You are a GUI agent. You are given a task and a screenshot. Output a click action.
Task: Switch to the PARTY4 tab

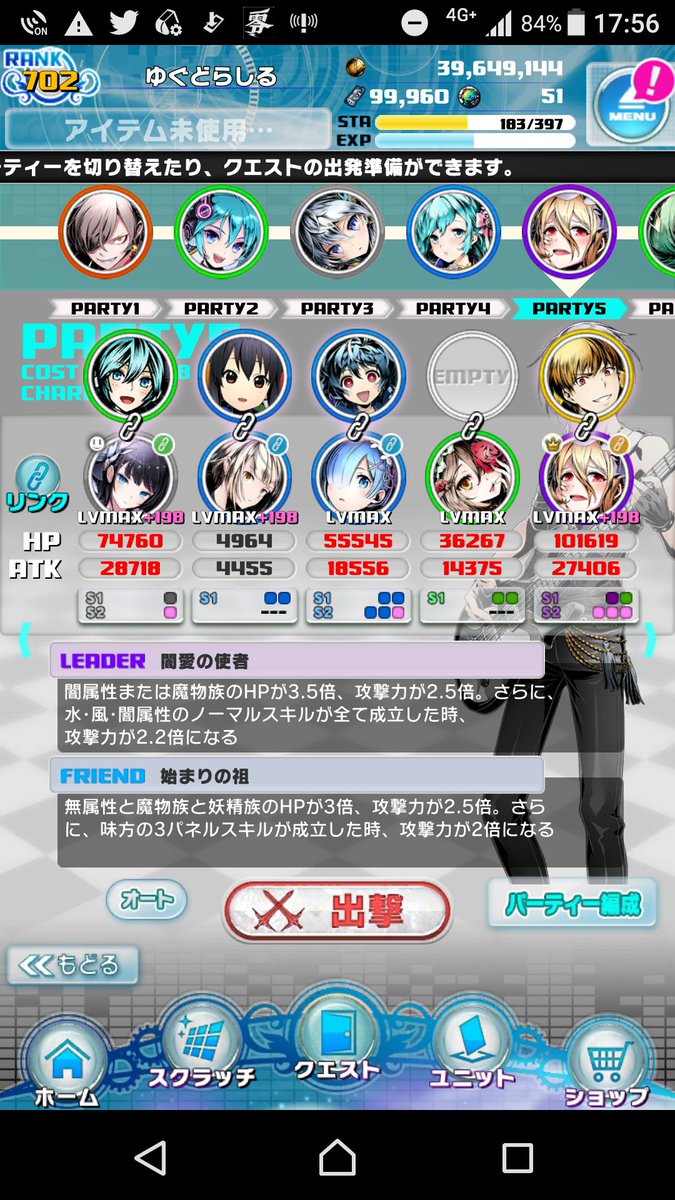point(453,309)
